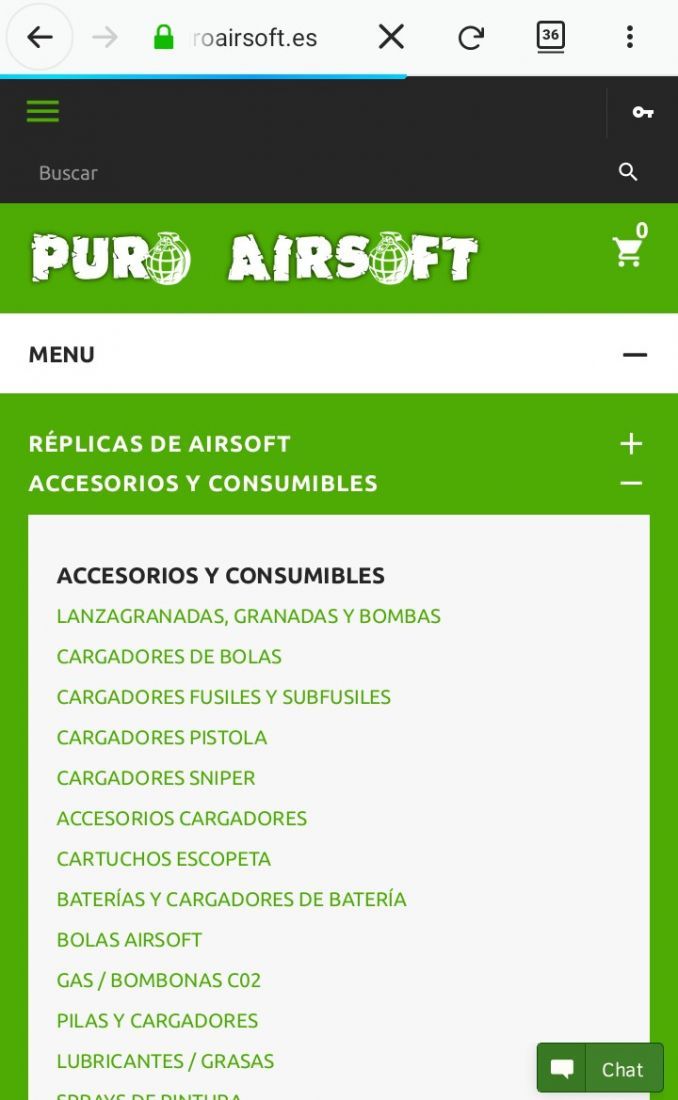Select Cargadores Fusiles y Subfusiles
This screenshot has height=1100, width=678.
click(x=224, y=697)
